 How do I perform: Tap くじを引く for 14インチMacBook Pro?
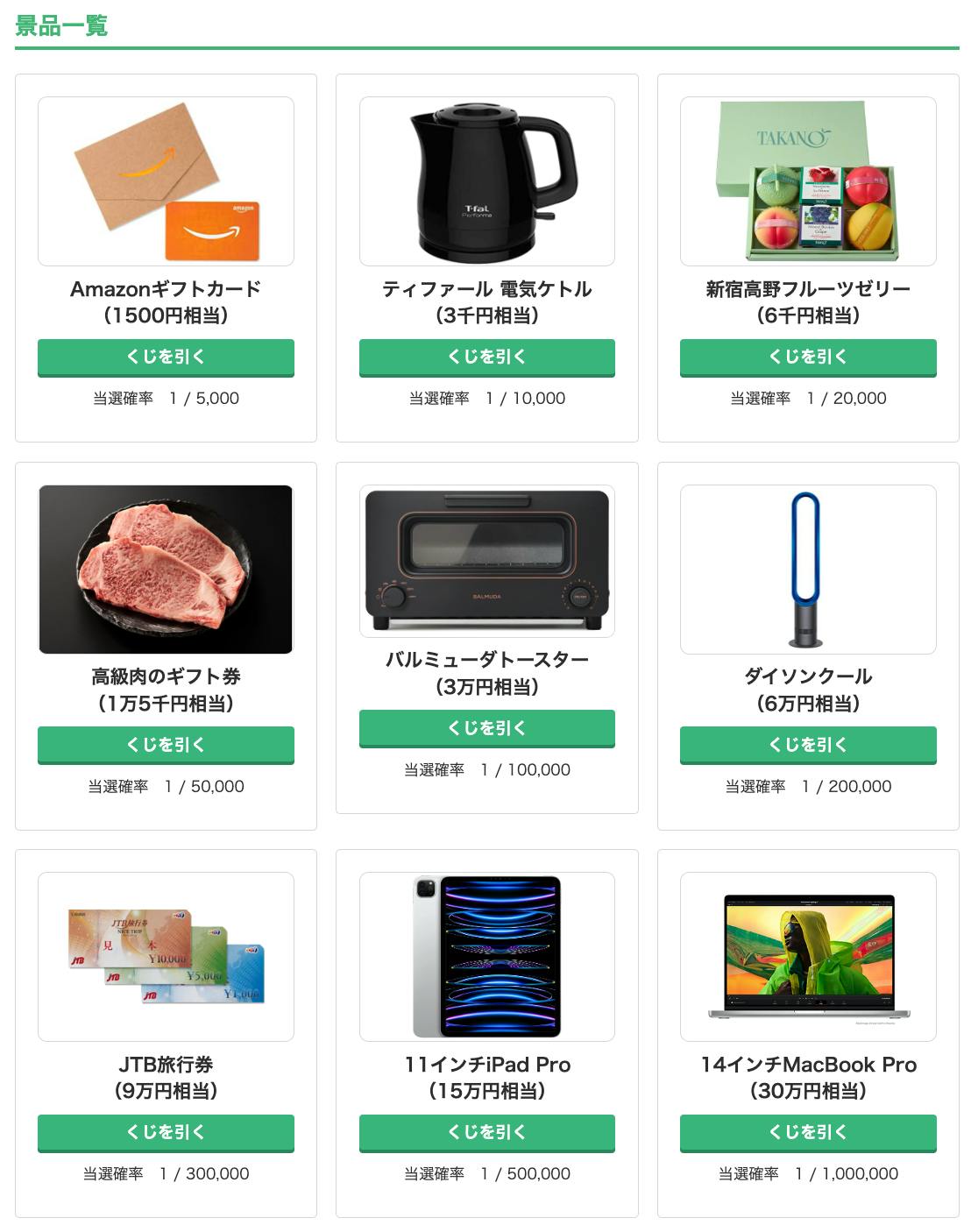click(x=808, y=1133)
